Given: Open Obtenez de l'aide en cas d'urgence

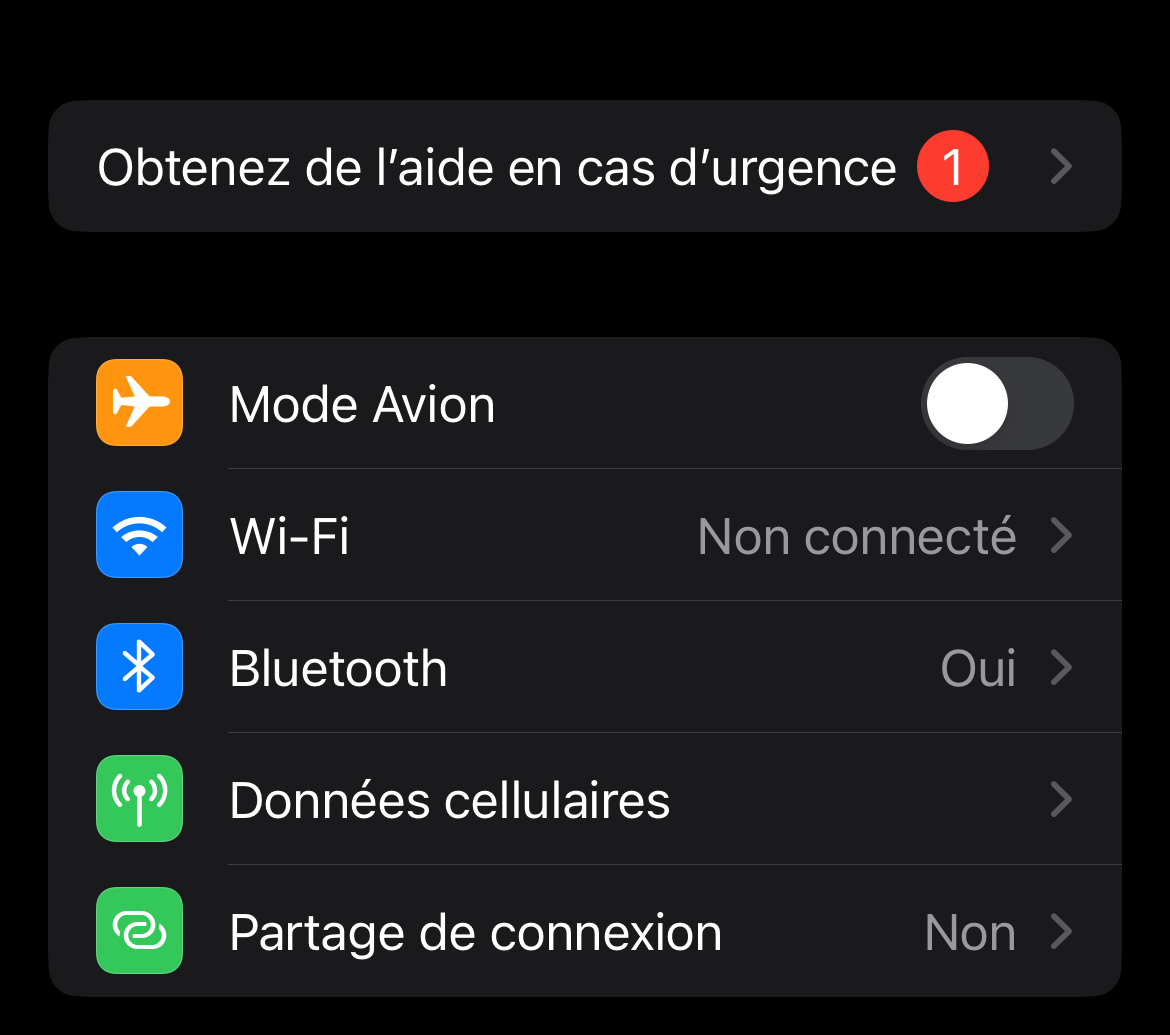Looking at the screenshot, I should pos(584,167).
